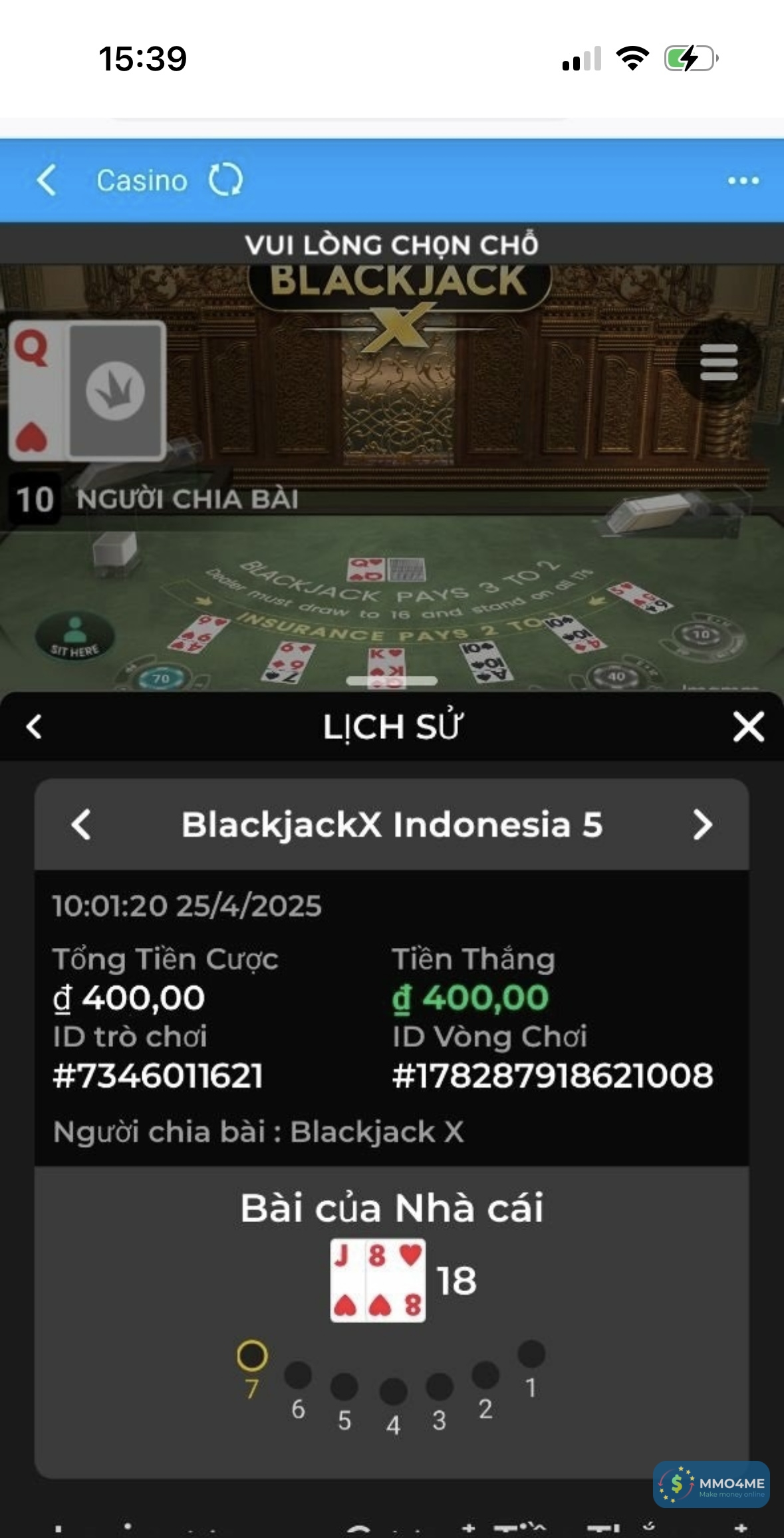Show the previous game history entry
784x1538 pixels.
pos(81,825)
